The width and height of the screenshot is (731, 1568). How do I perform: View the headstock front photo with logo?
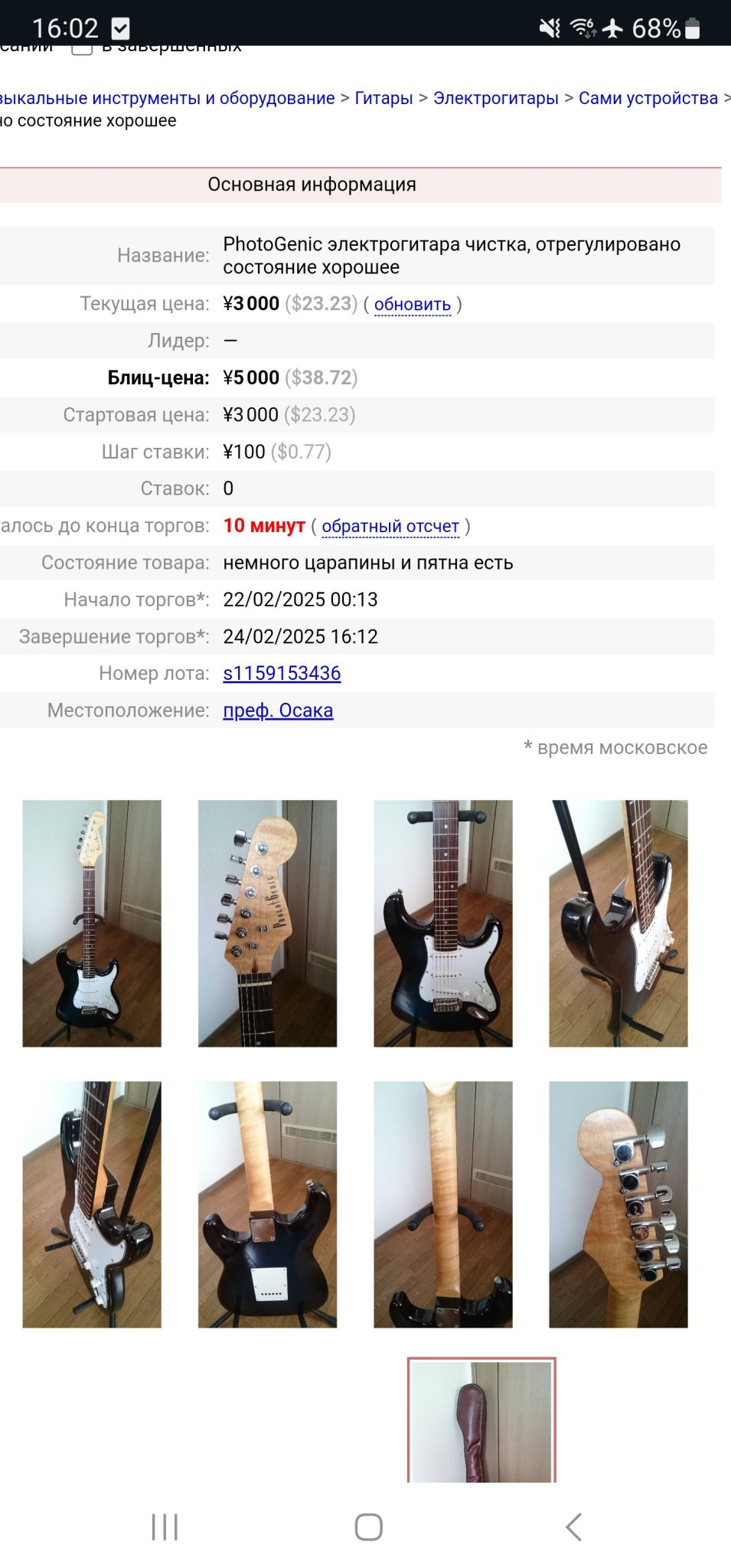click(x=267, y=923)
